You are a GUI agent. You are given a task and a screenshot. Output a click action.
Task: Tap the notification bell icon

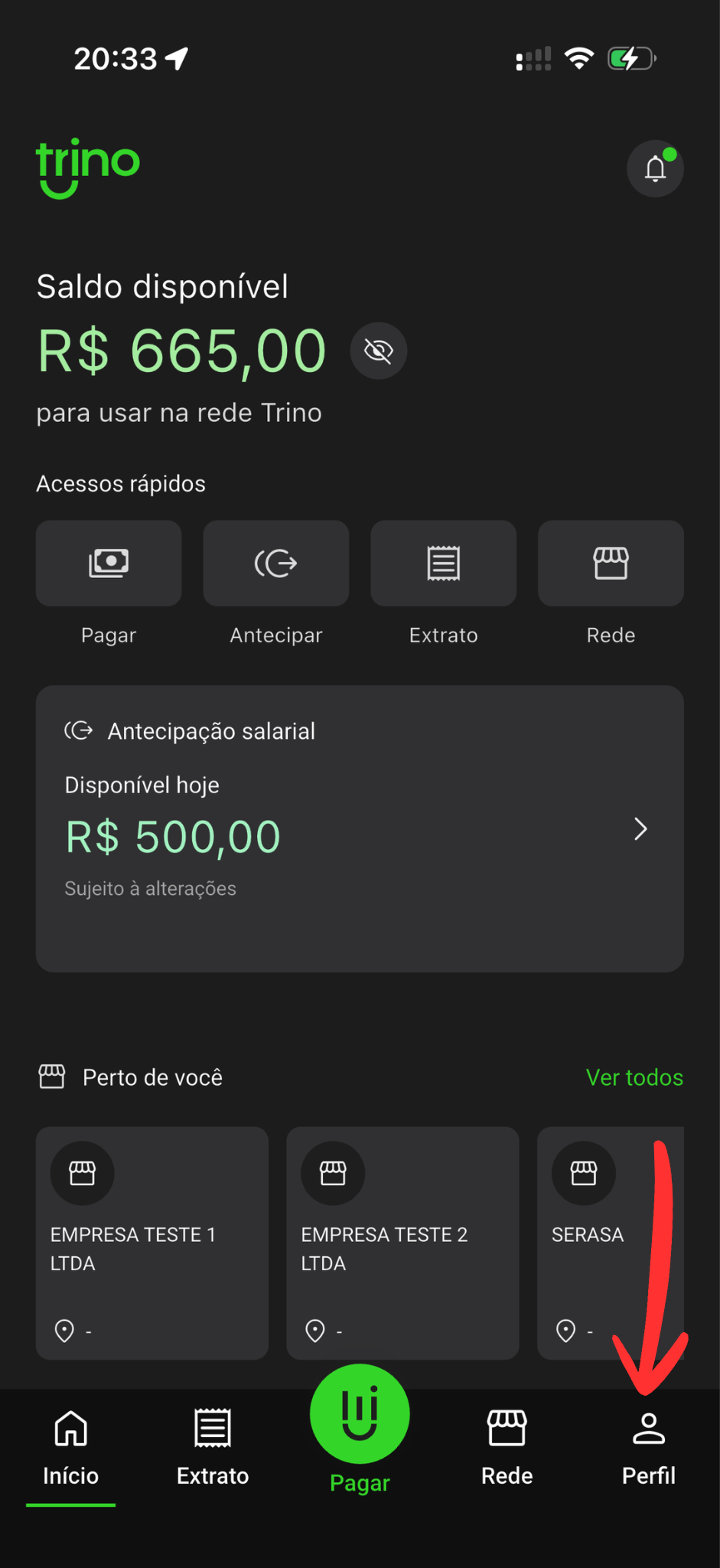(655, 168)
